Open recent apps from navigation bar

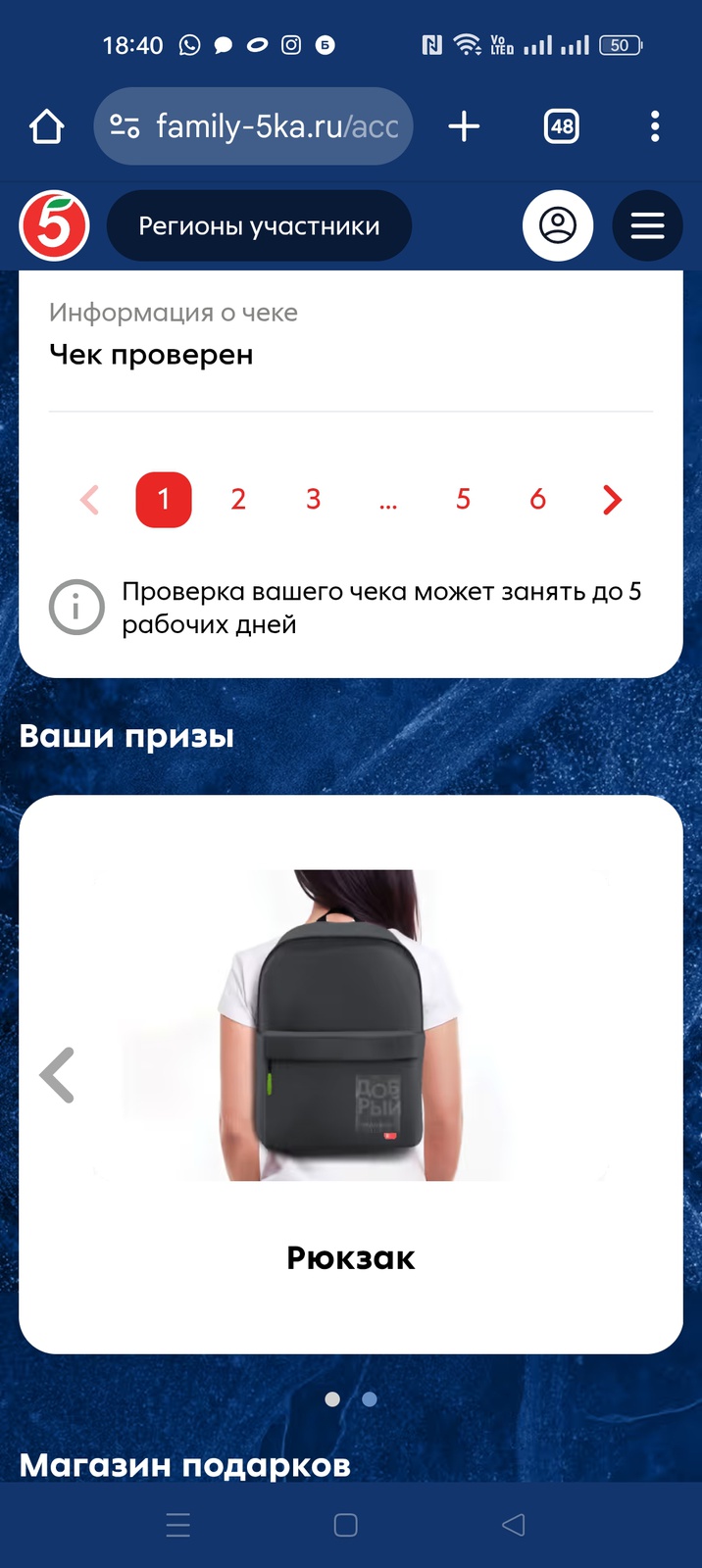pos(178,1525)
